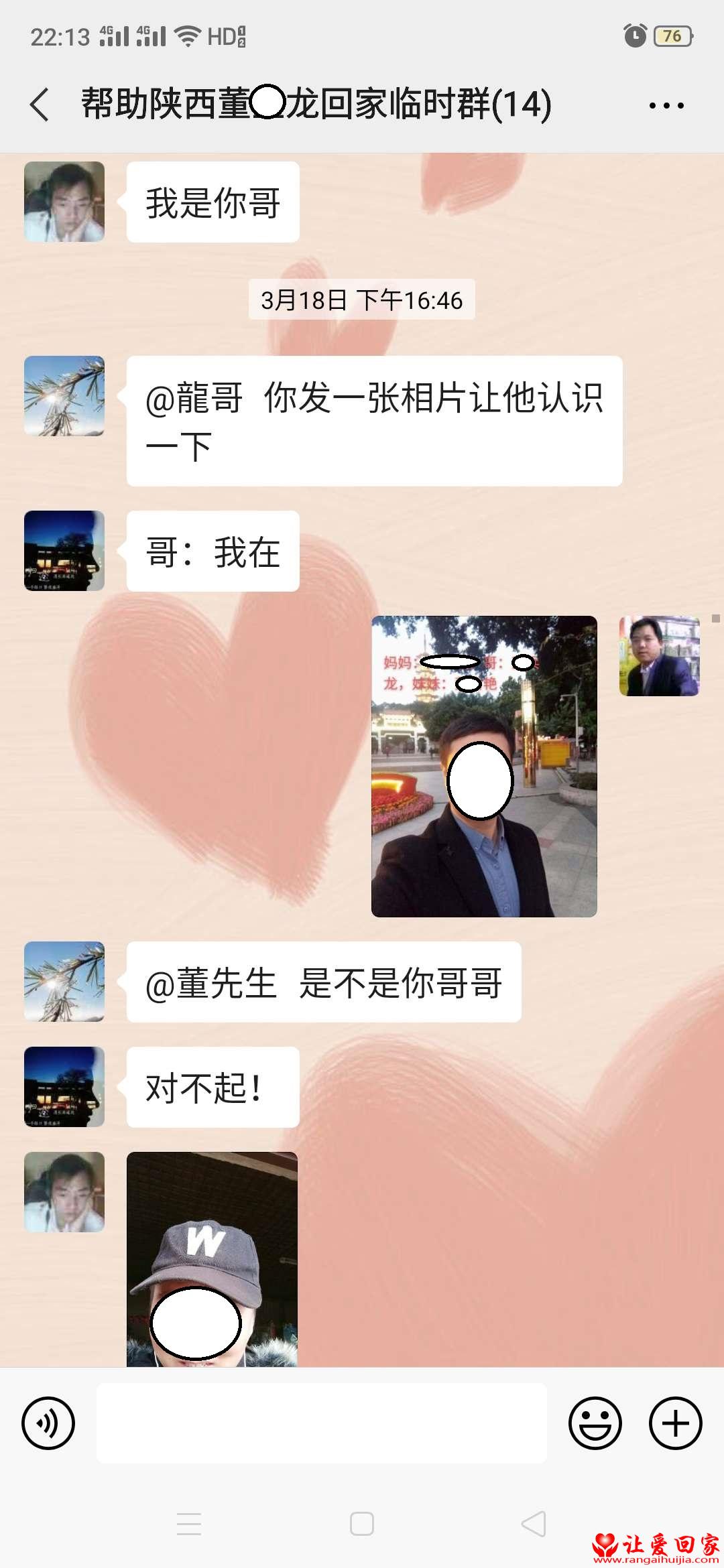Go back from the group chat
Image resolution: width=724 pixels, height=1568 pixels.
pyautogui.click(x=40, y=105)
